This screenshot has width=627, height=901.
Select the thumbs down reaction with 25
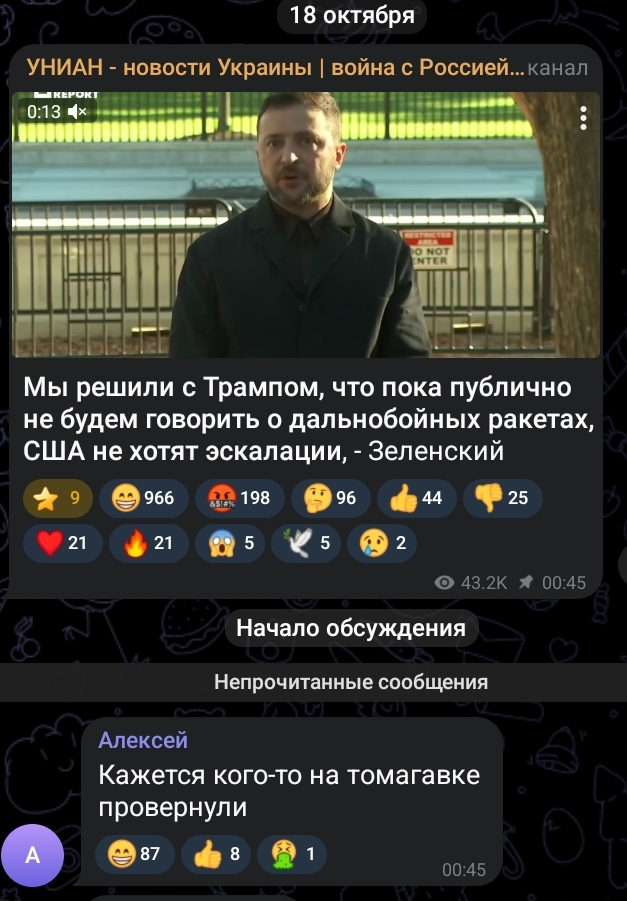502,498
